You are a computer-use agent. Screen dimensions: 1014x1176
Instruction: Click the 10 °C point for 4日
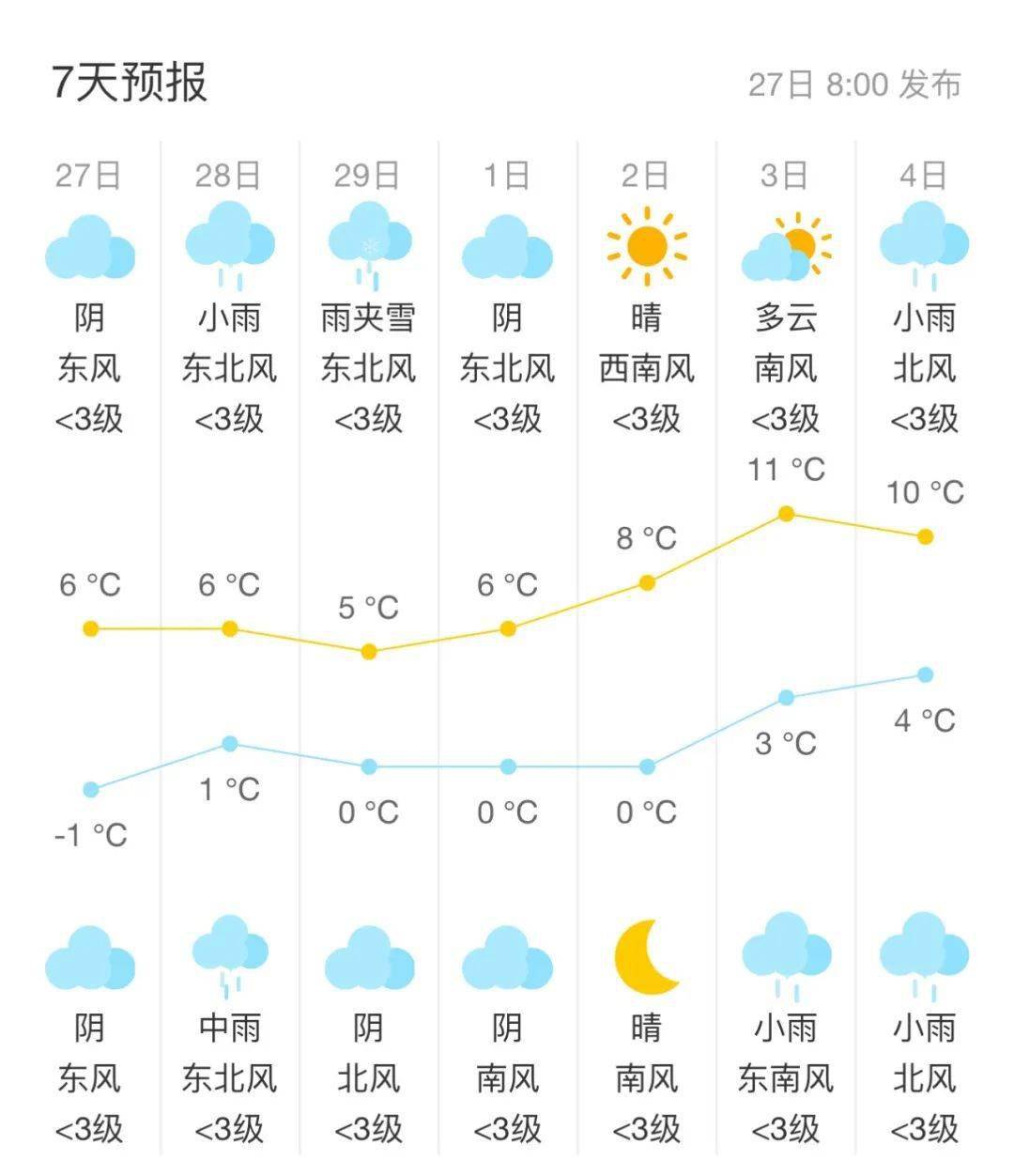coord(925,535)
